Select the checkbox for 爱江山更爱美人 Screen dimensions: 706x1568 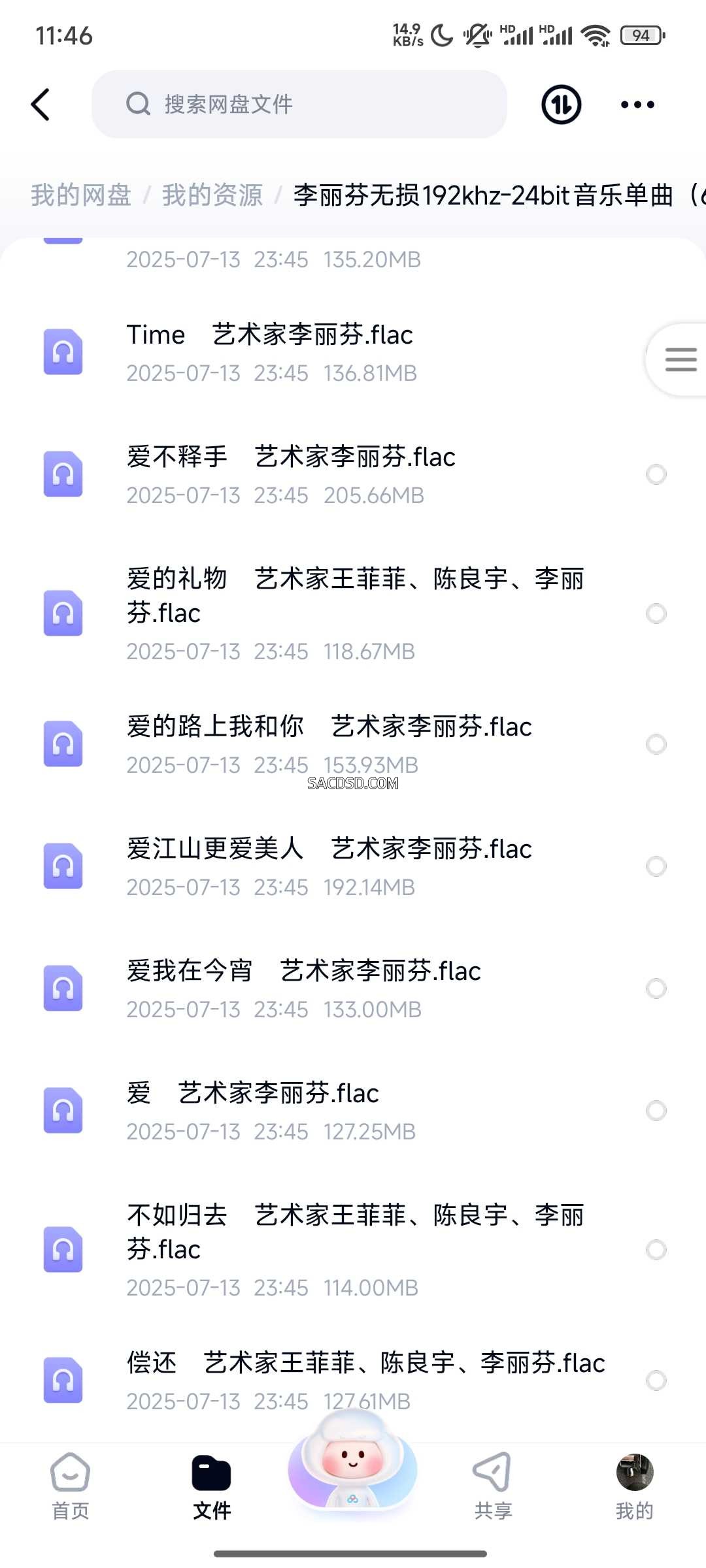(x=656, y=866)
